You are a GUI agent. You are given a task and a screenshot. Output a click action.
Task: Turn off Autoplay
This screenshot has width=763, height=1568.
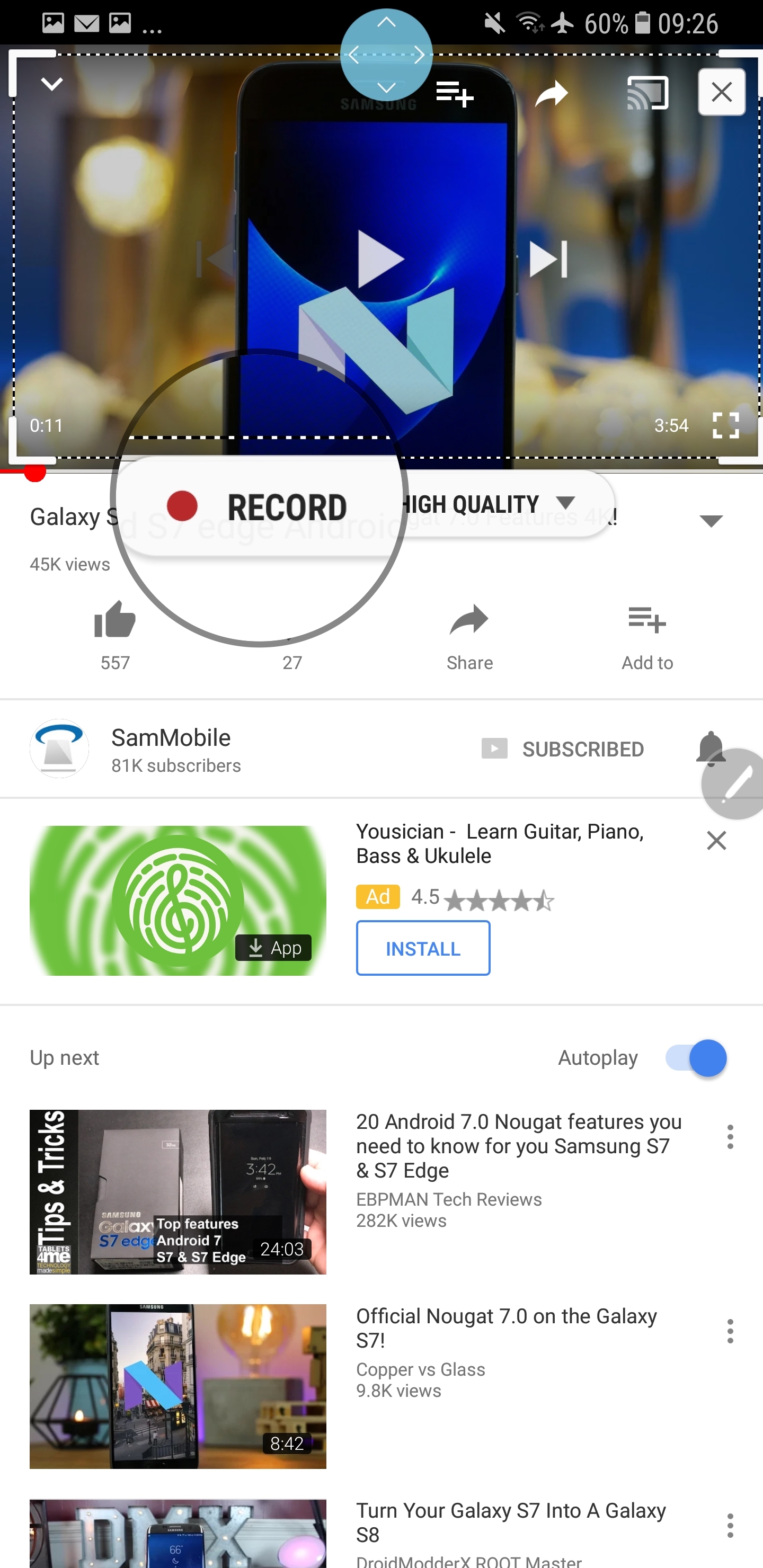tap(695, 1058)
